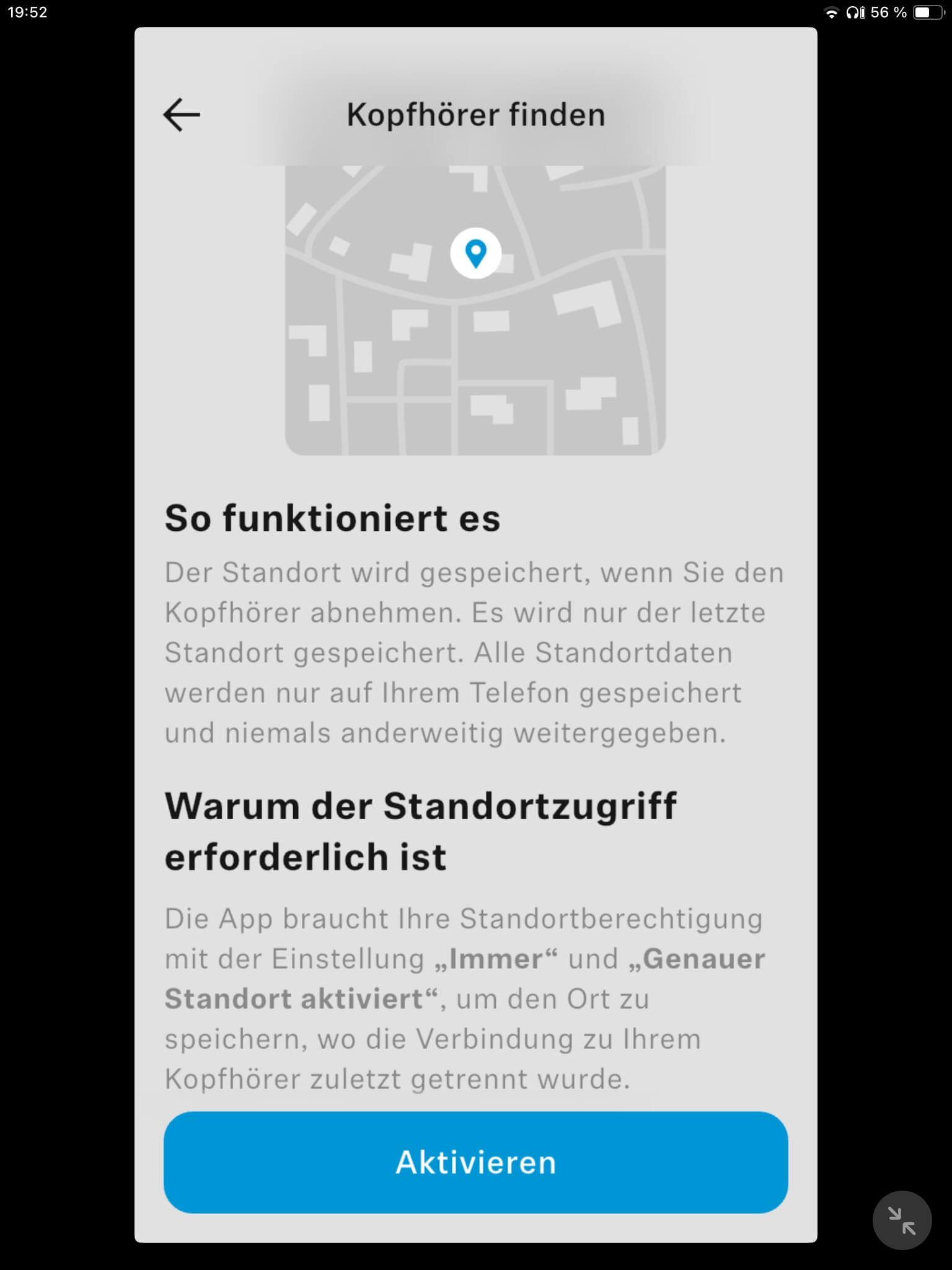Go back from Kopfhörer finden
Image resolution: width=952 pixels, height=1270 pixels.
pos(182,115)
